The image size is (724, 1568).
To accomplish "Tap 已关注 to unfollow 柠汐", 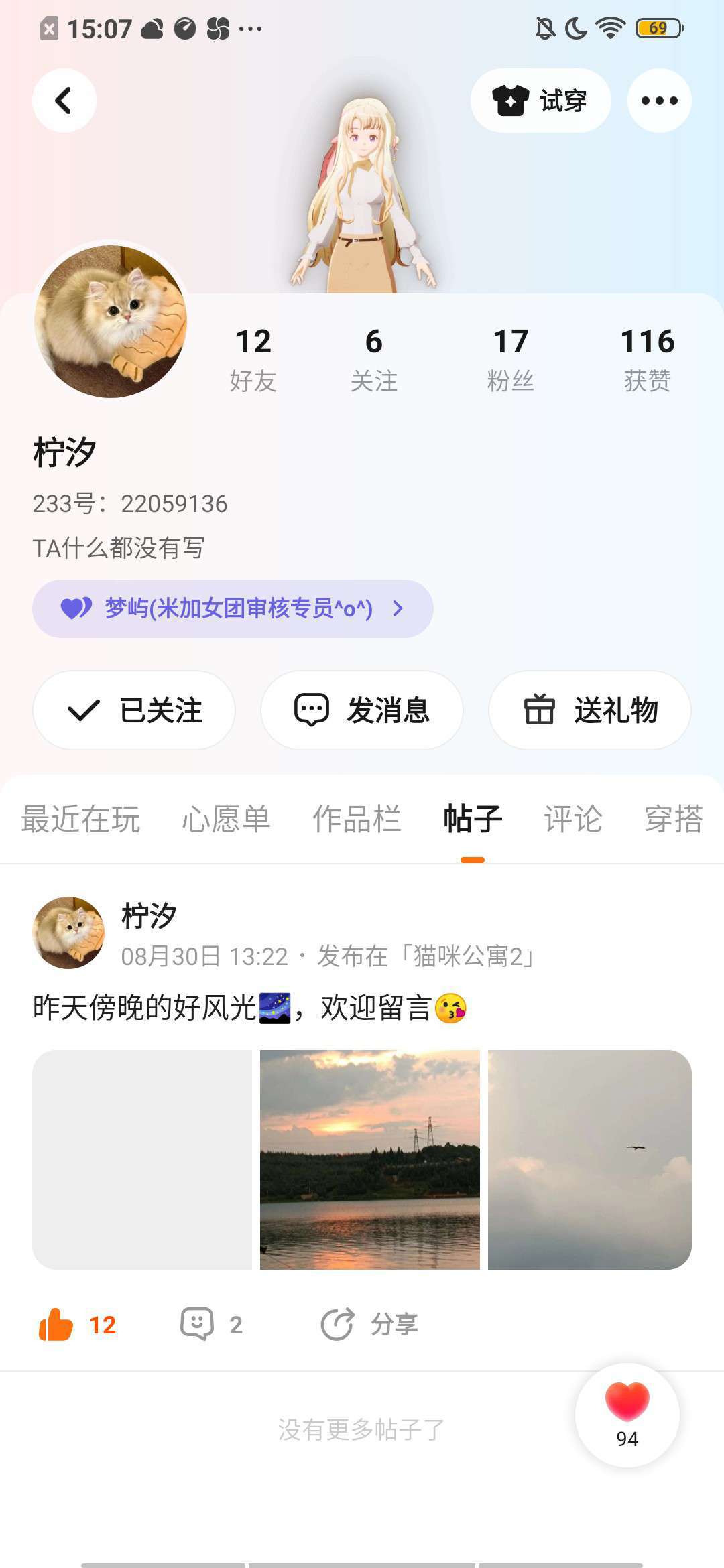I will point(134,710).
